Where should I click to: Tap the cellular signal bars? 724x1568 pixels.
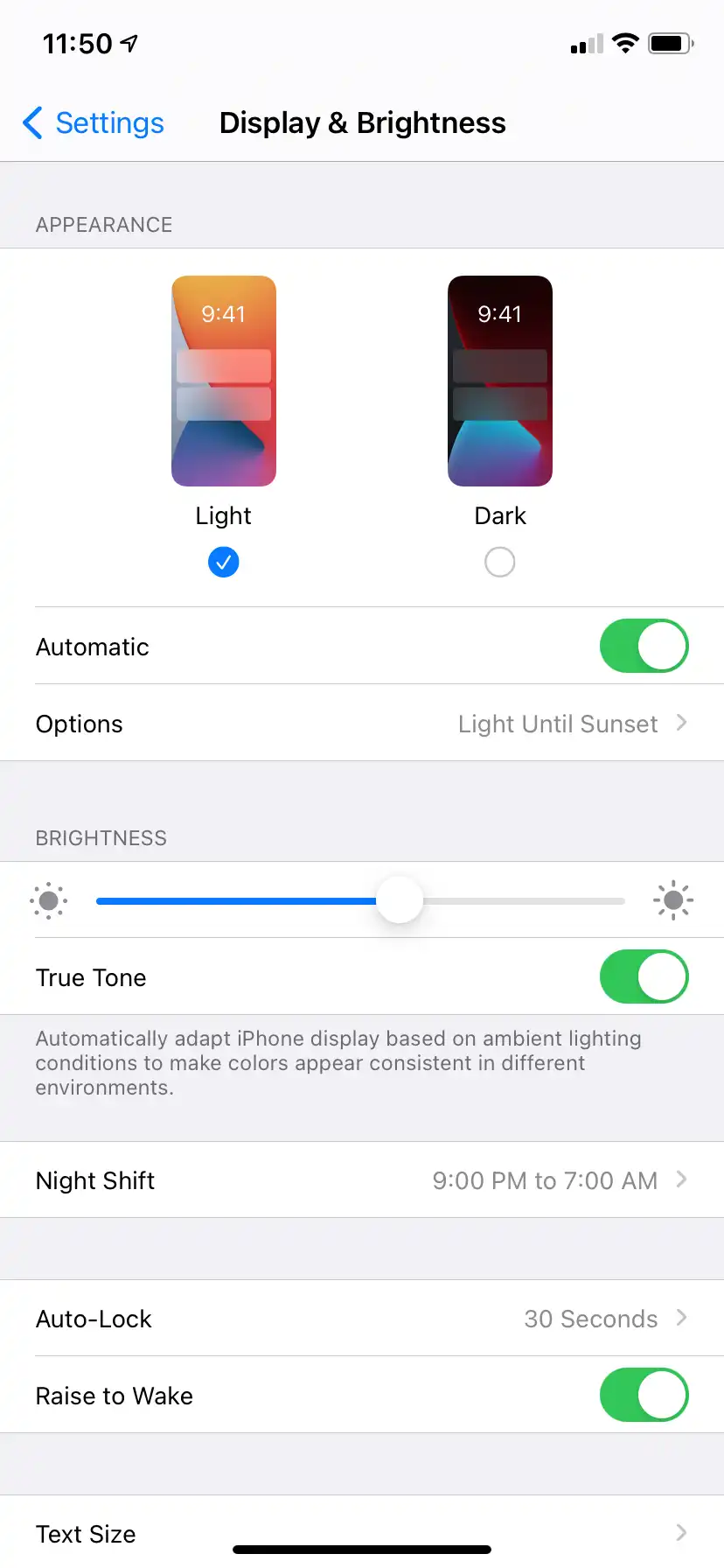pos(584,43)
